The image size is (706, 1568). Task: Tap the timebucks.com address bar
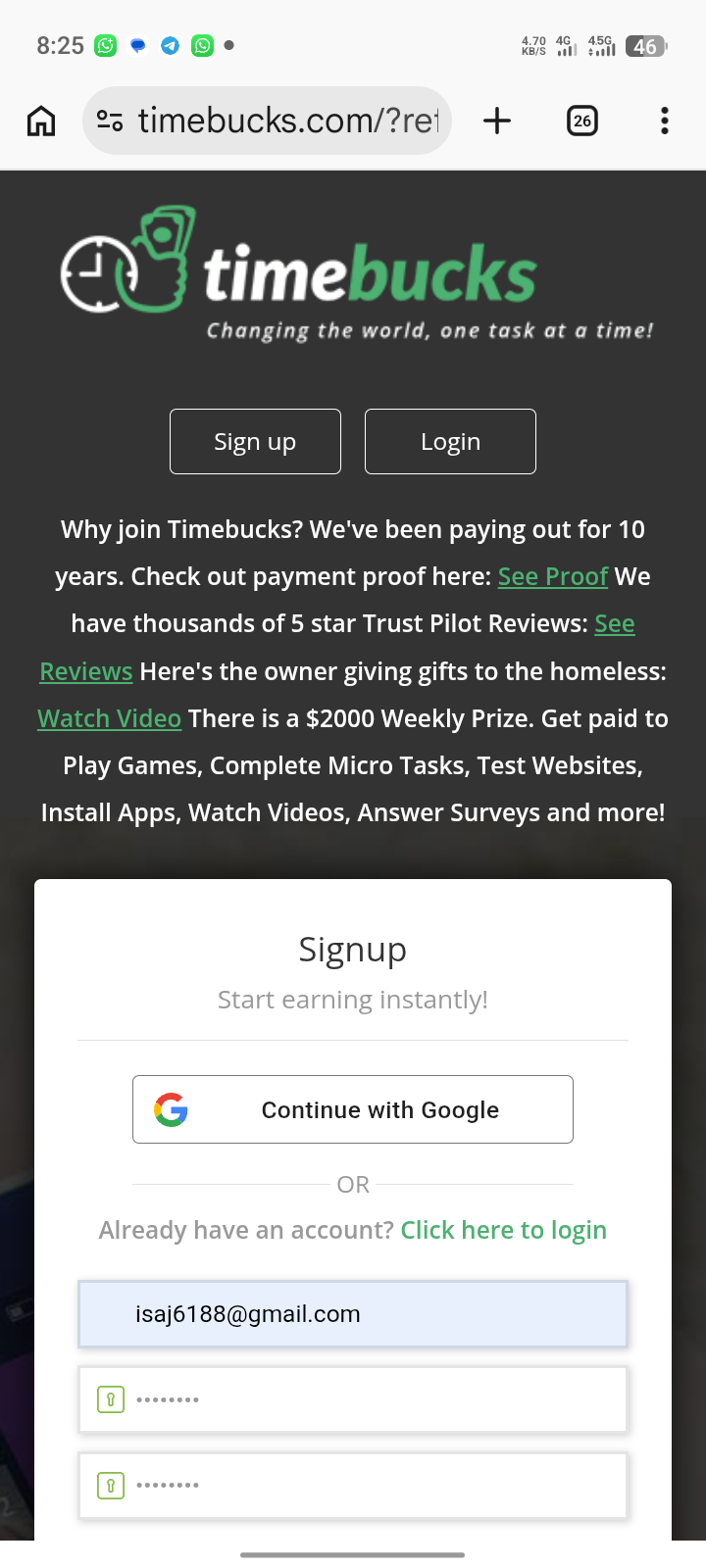[x=286, y=121]
